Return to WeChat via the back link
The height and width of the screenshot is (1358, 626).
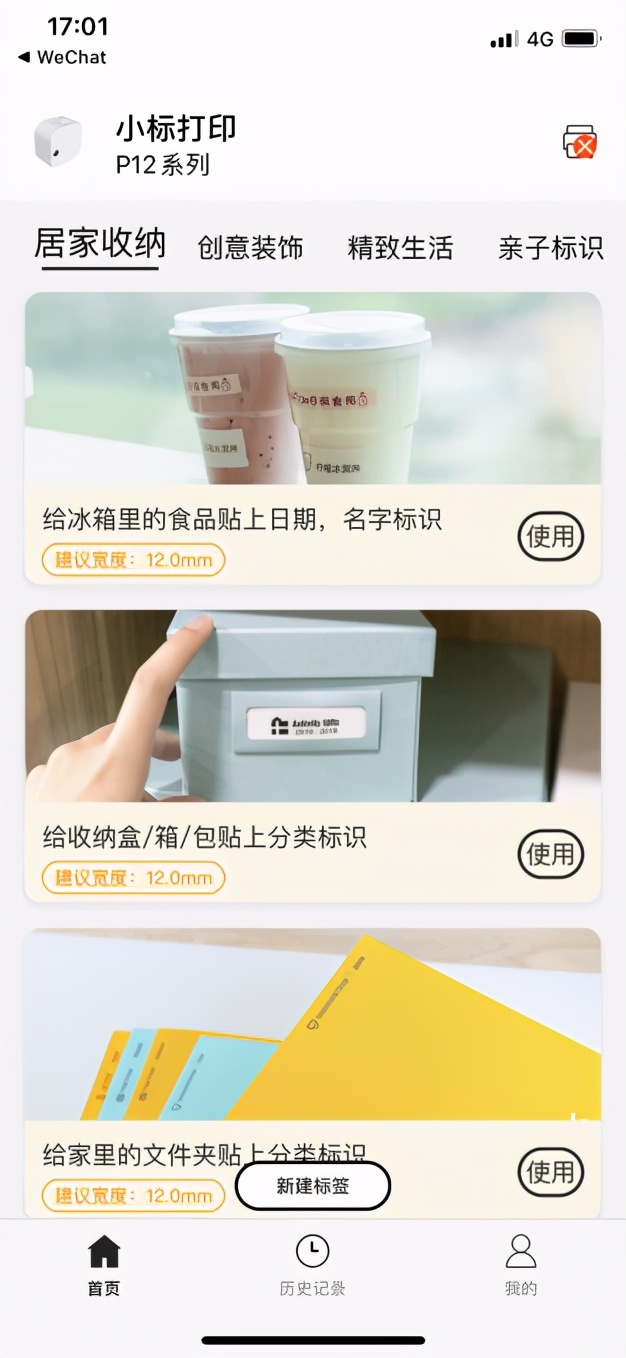click(x=62, y=57)
